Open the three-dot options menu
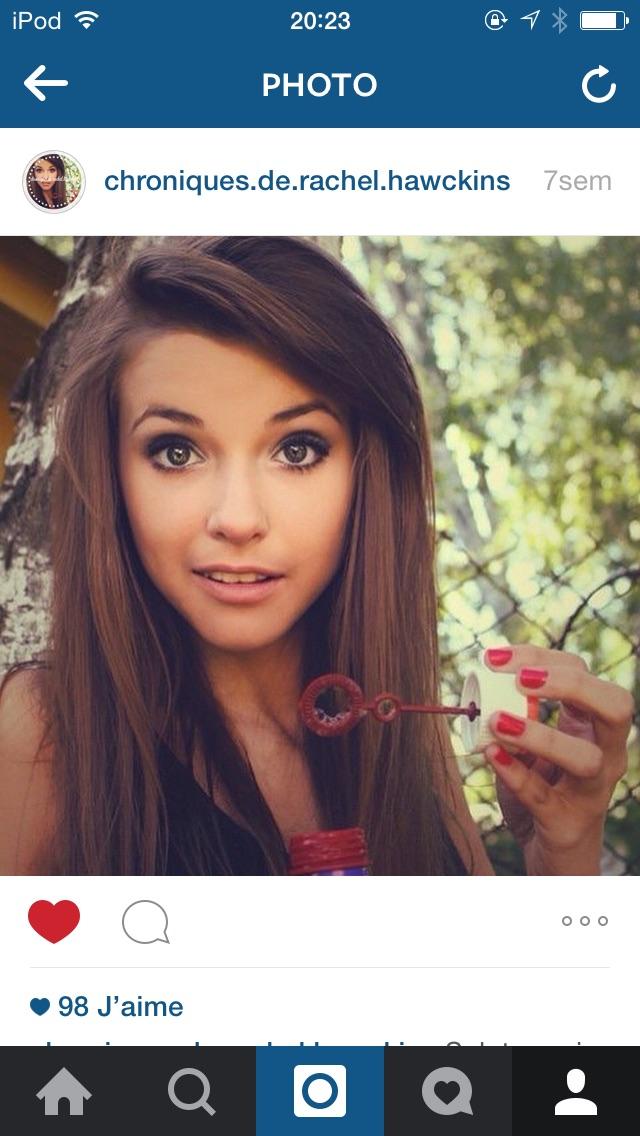640x1136 pixels. 584,921
